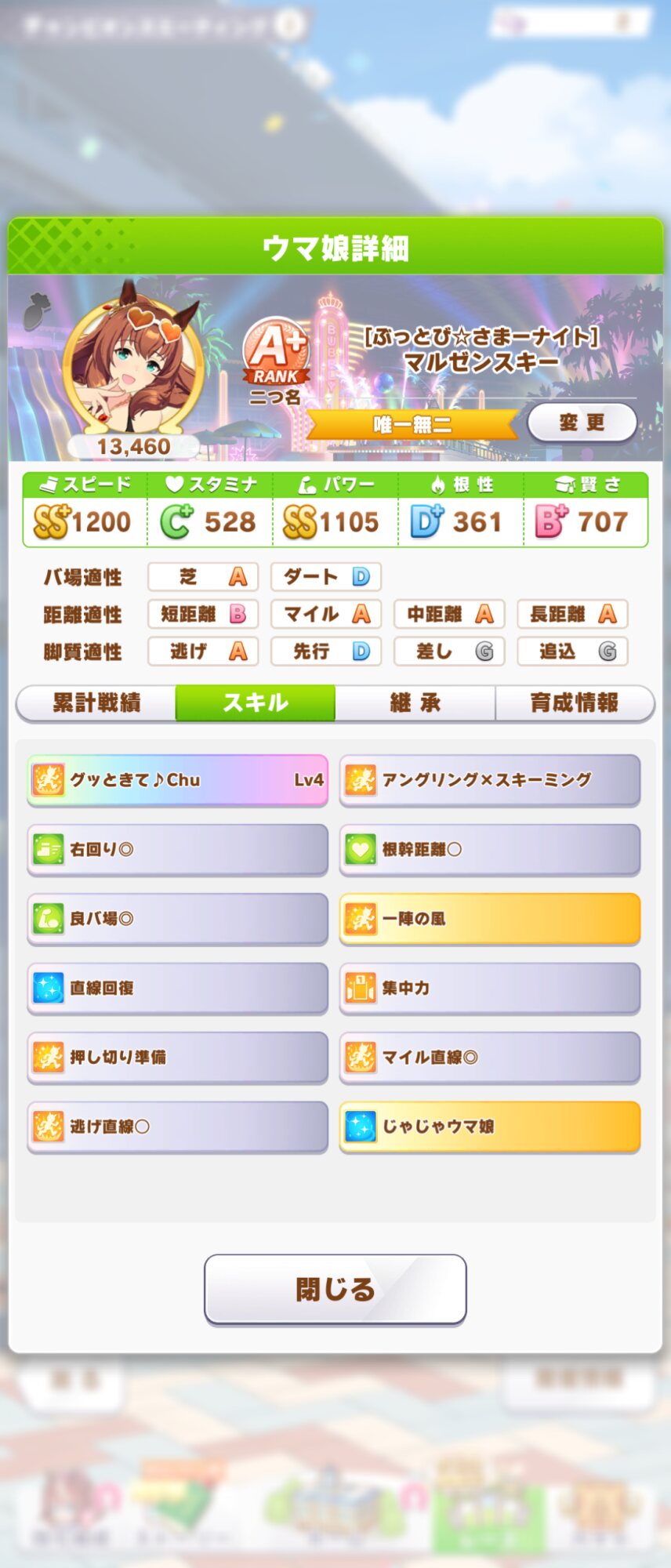Switch to the 育成情報 tab
This screenshot has height=1568, width=671.
pyautogui.click(x=575, y=702)
